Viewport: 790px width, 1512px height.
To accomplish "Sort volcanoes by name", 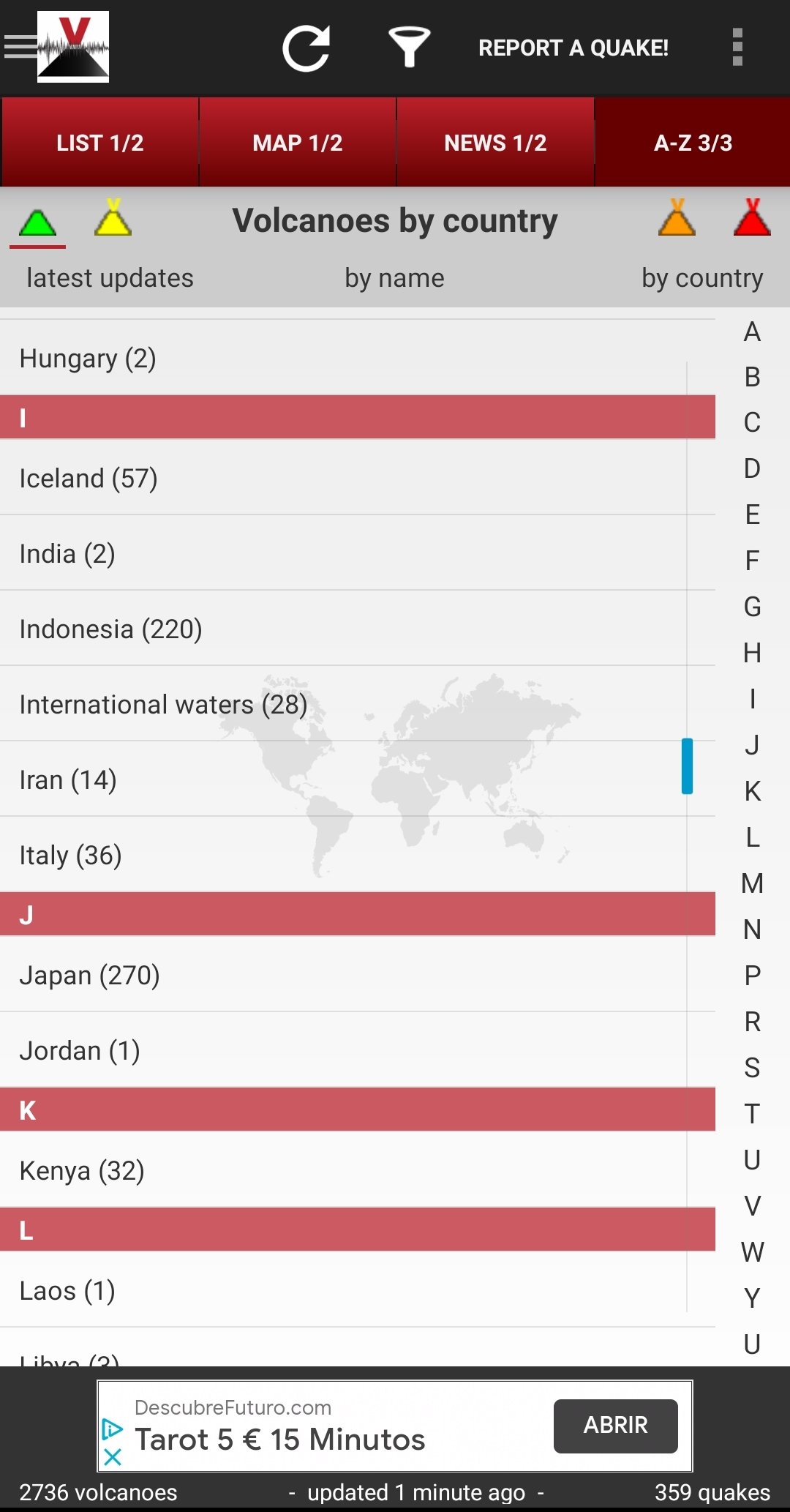I will [x=394, y=278].
